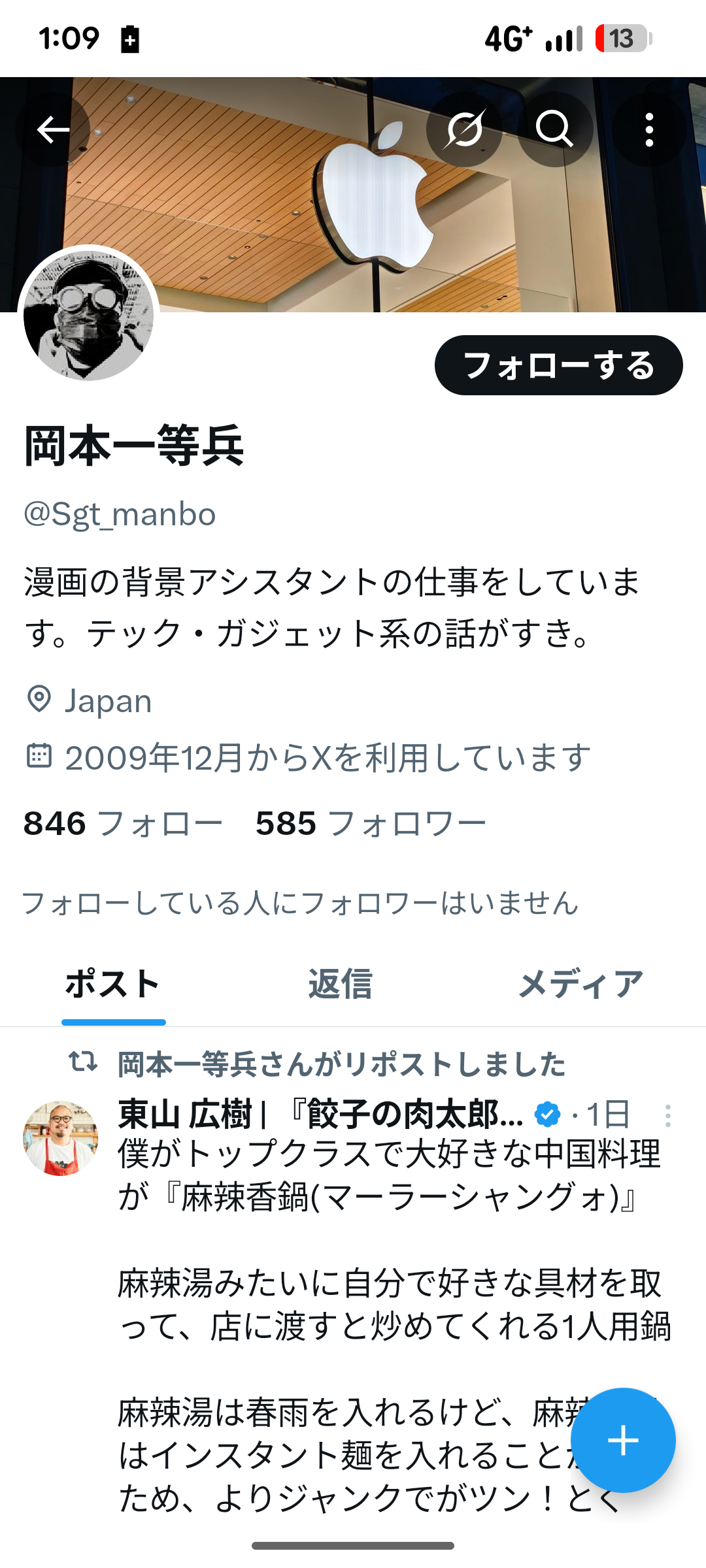Follow 岡本一等兵 with the フォローする button

[x=558, y=365]
